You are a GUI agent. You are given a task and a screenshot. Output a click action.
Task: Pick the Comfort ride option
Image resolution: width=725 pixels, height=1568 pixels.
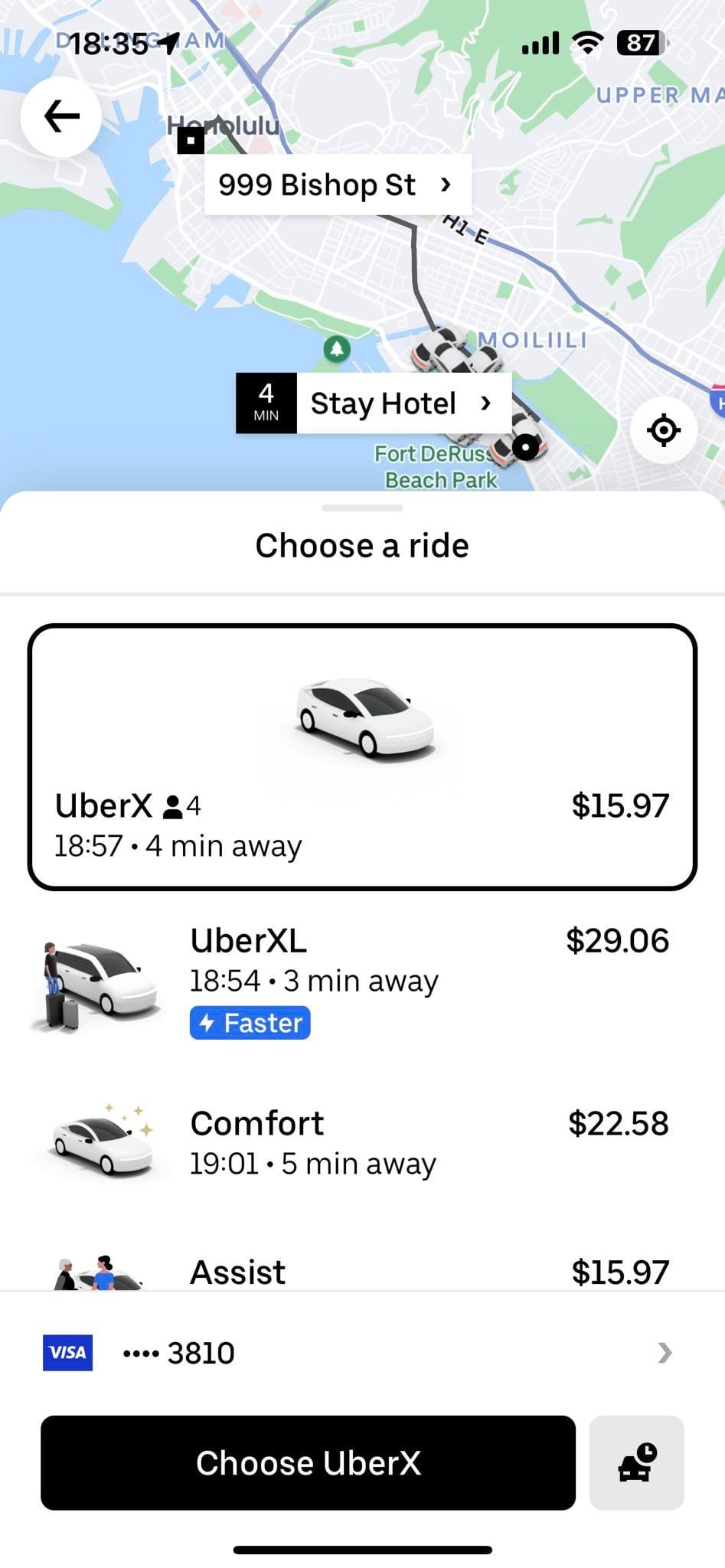tap(362, 1142)
